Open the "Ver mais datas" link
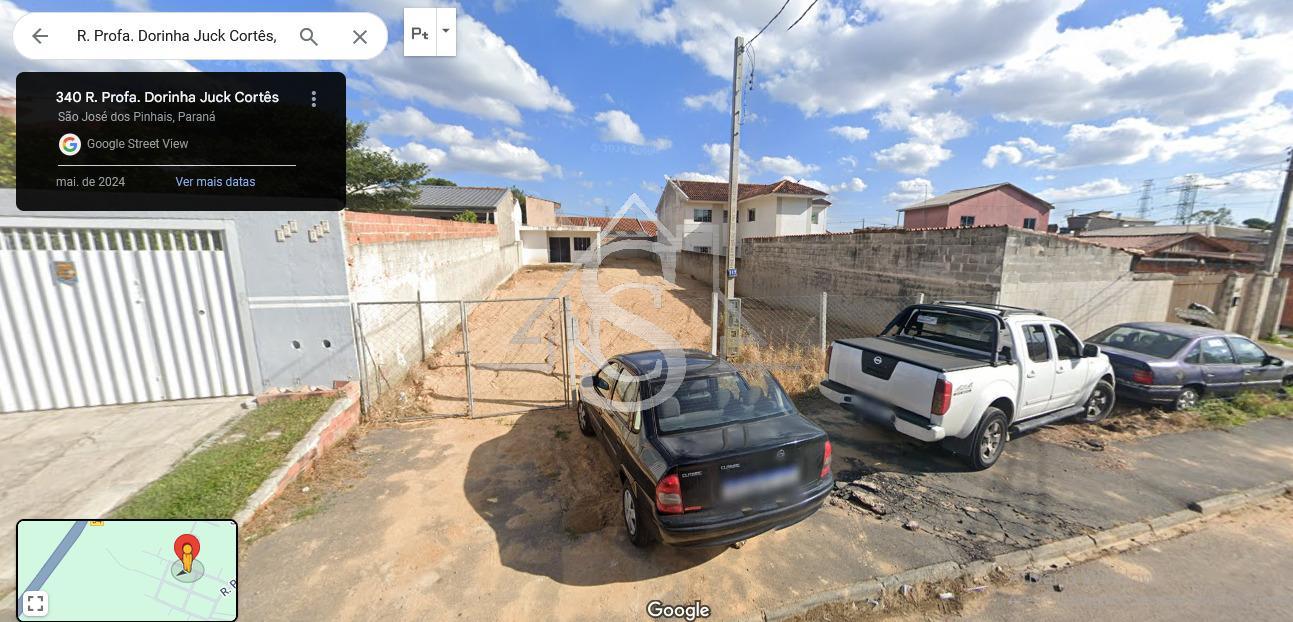This screenshot has width=1293, height=622. [215, 182]
